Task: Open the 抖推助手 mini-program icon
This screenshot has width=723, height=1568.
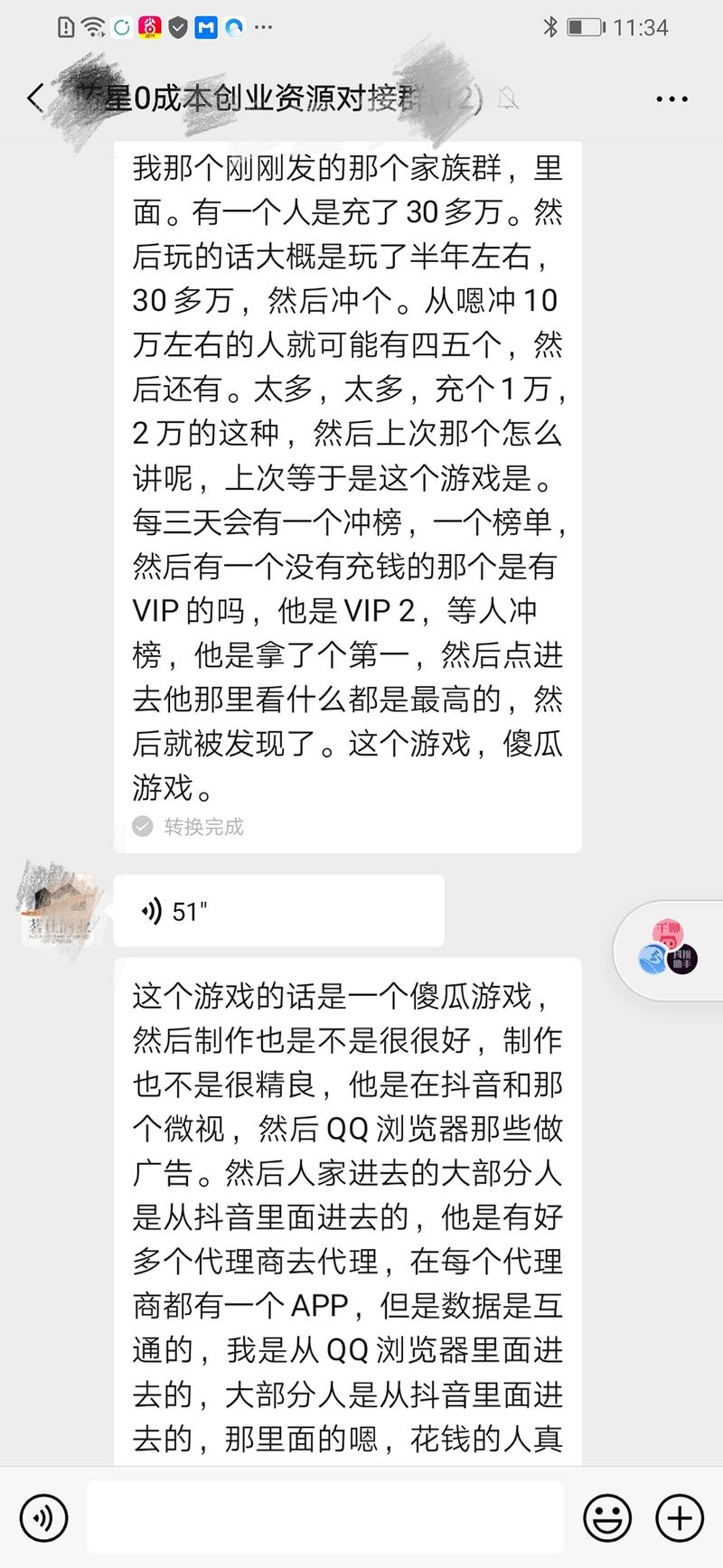Action: 681,959
